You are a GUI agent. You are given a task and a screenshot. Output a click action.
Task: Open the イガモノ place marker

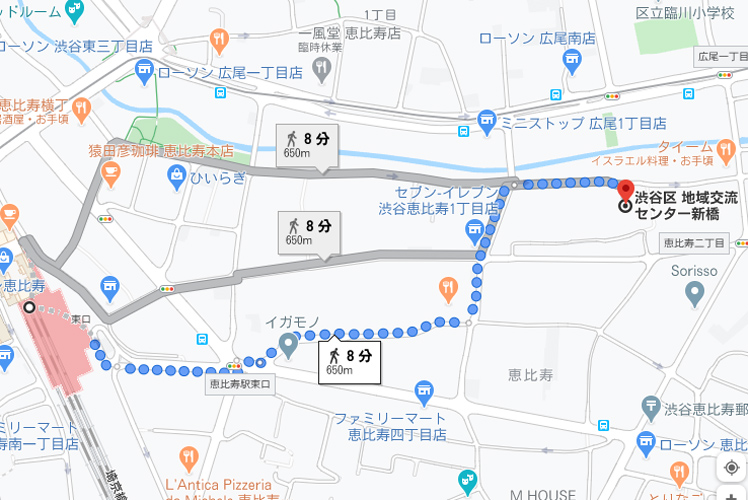click(289, 345)
